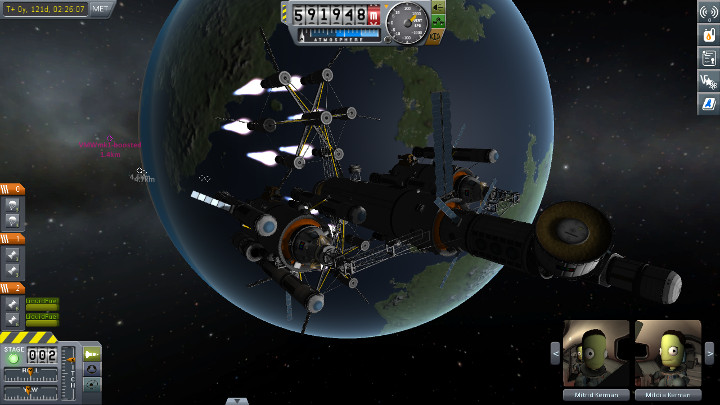Viewport: 720px width, 405px height.
Task: Show next crew portrait
Action: pyautogui.click(x=710, y=352)
